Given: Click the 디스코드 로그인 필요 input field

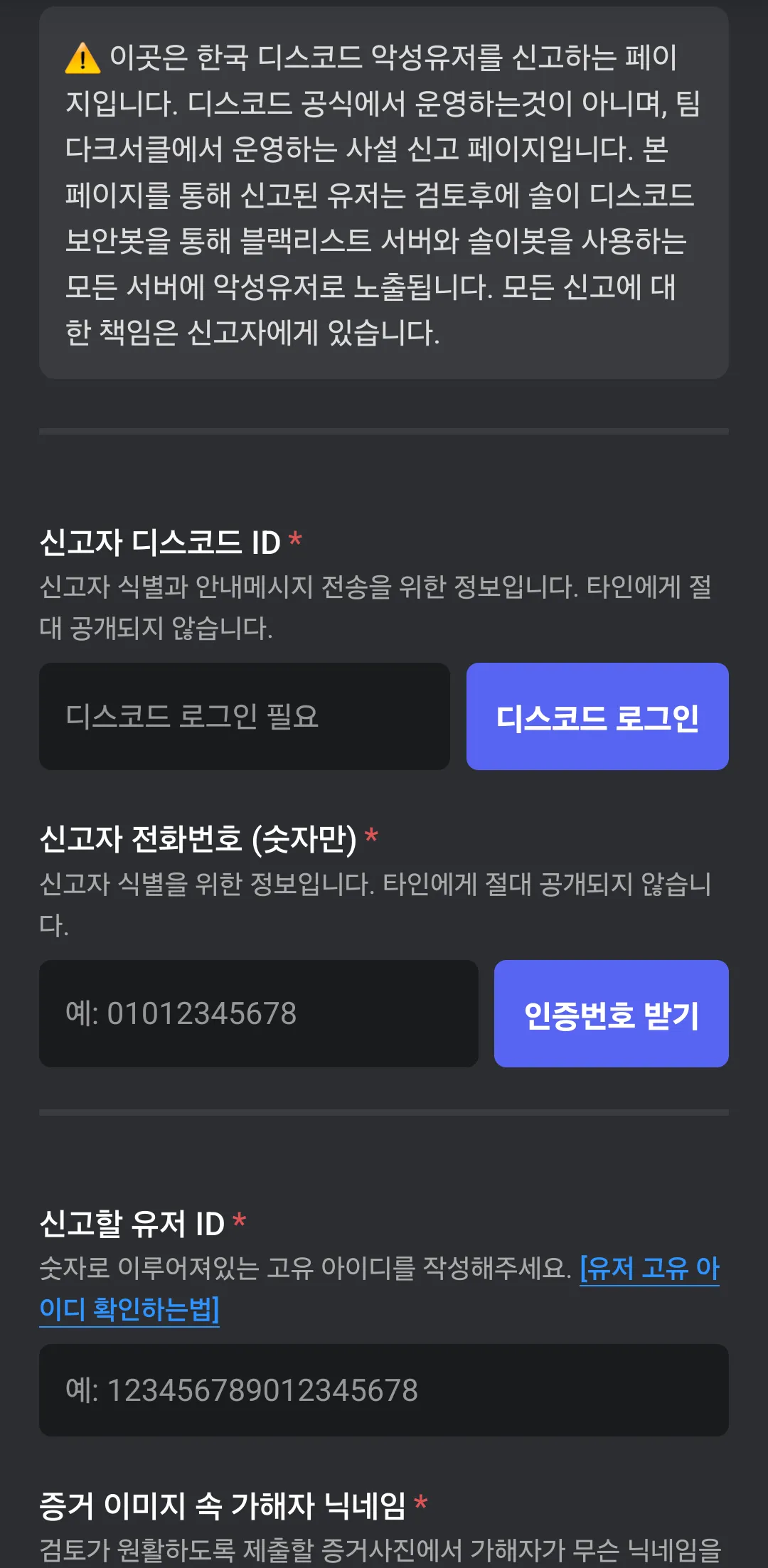Looking at the screenshot, I should coord(245,716).
